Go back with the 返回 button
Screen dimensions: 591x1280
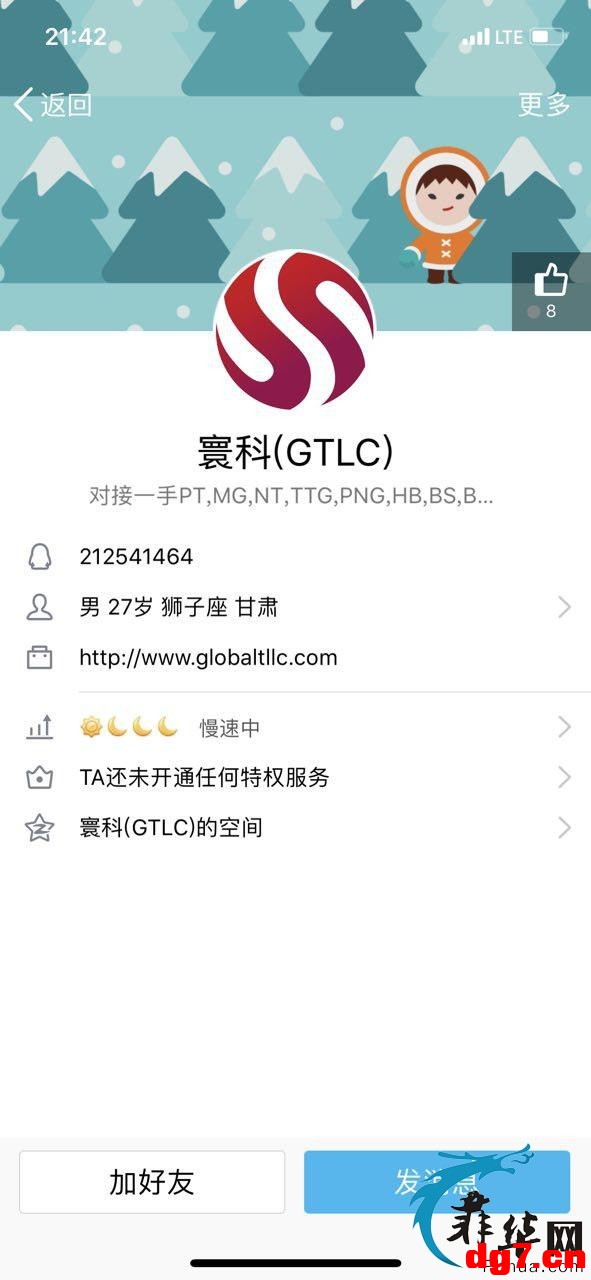point(53,104)
